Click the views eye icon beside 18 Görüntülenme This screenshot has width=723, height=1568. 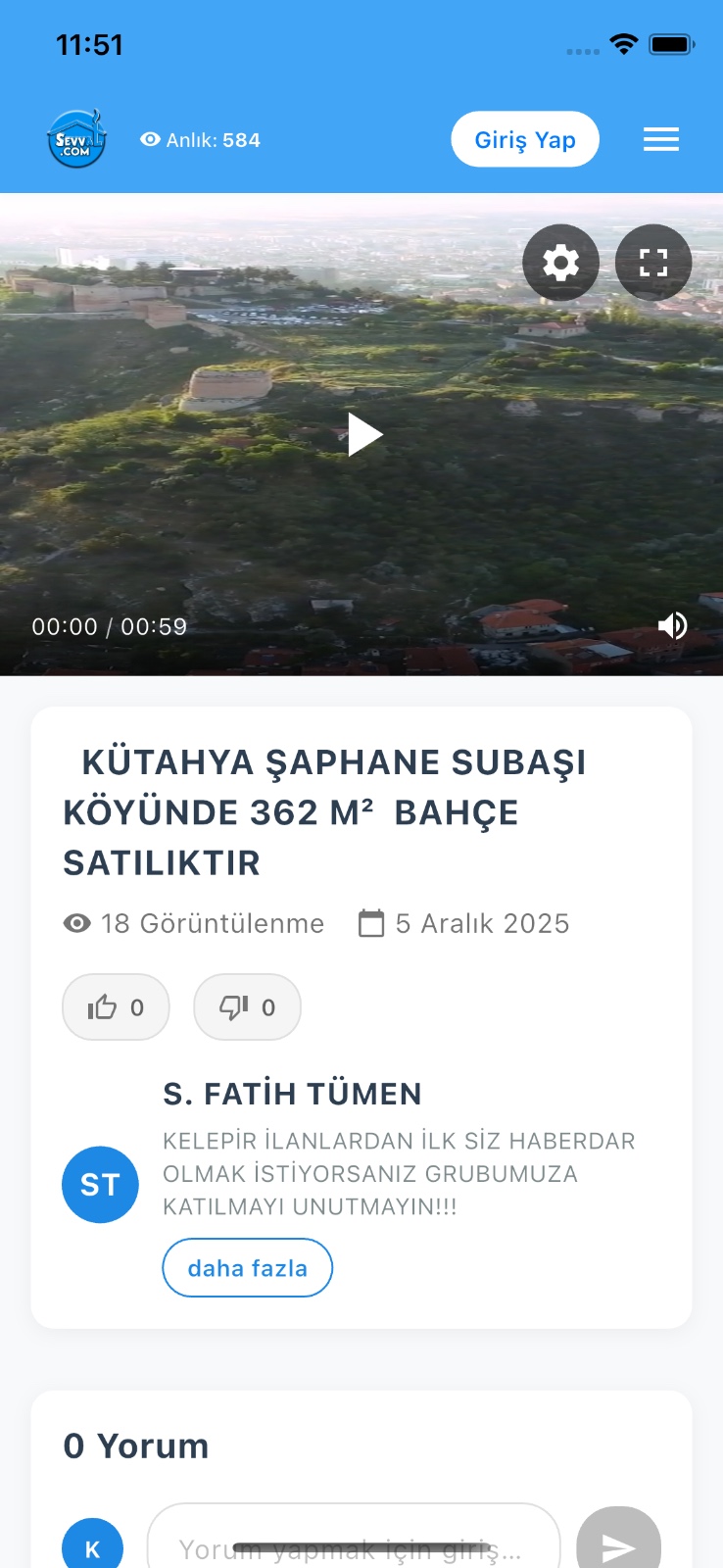click(78, 922)
